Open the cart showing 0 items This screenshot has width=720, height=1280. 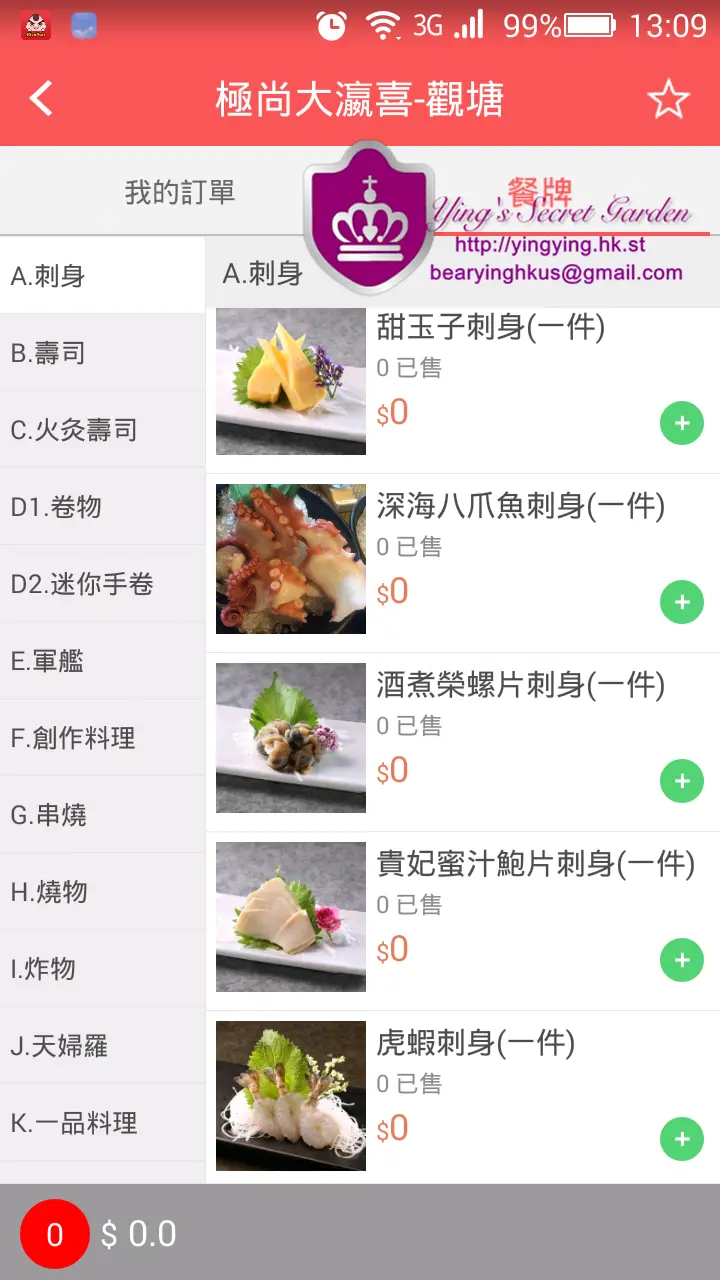pos(55,1234)
